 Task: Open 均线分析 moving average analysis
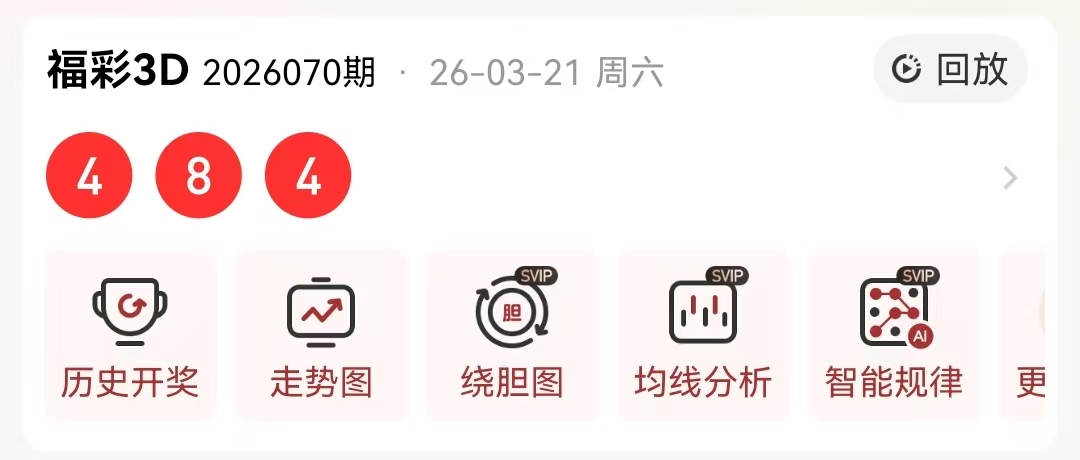[703, 335]
